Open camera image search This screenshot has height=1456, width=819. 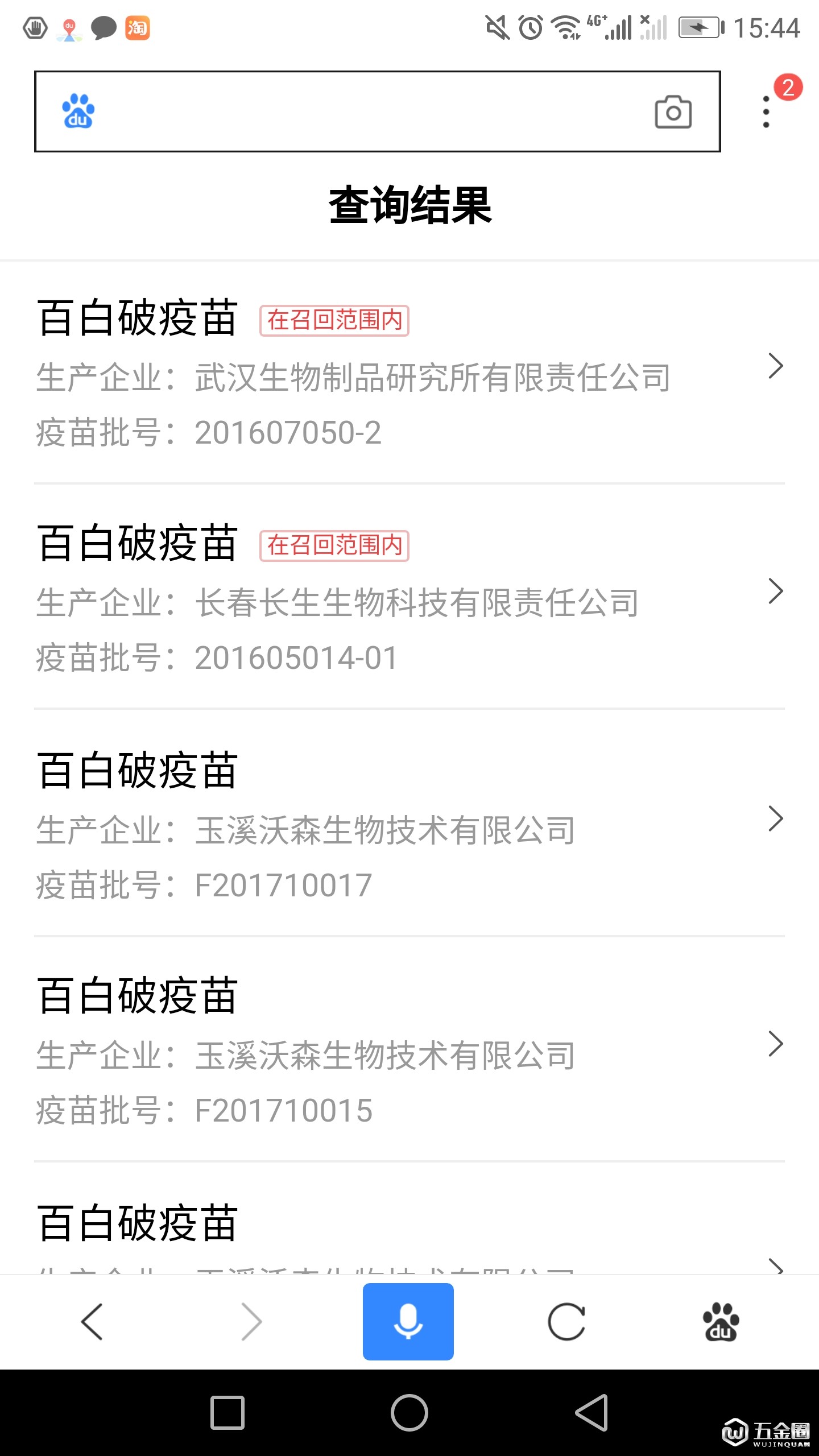[x=673, y=112]
